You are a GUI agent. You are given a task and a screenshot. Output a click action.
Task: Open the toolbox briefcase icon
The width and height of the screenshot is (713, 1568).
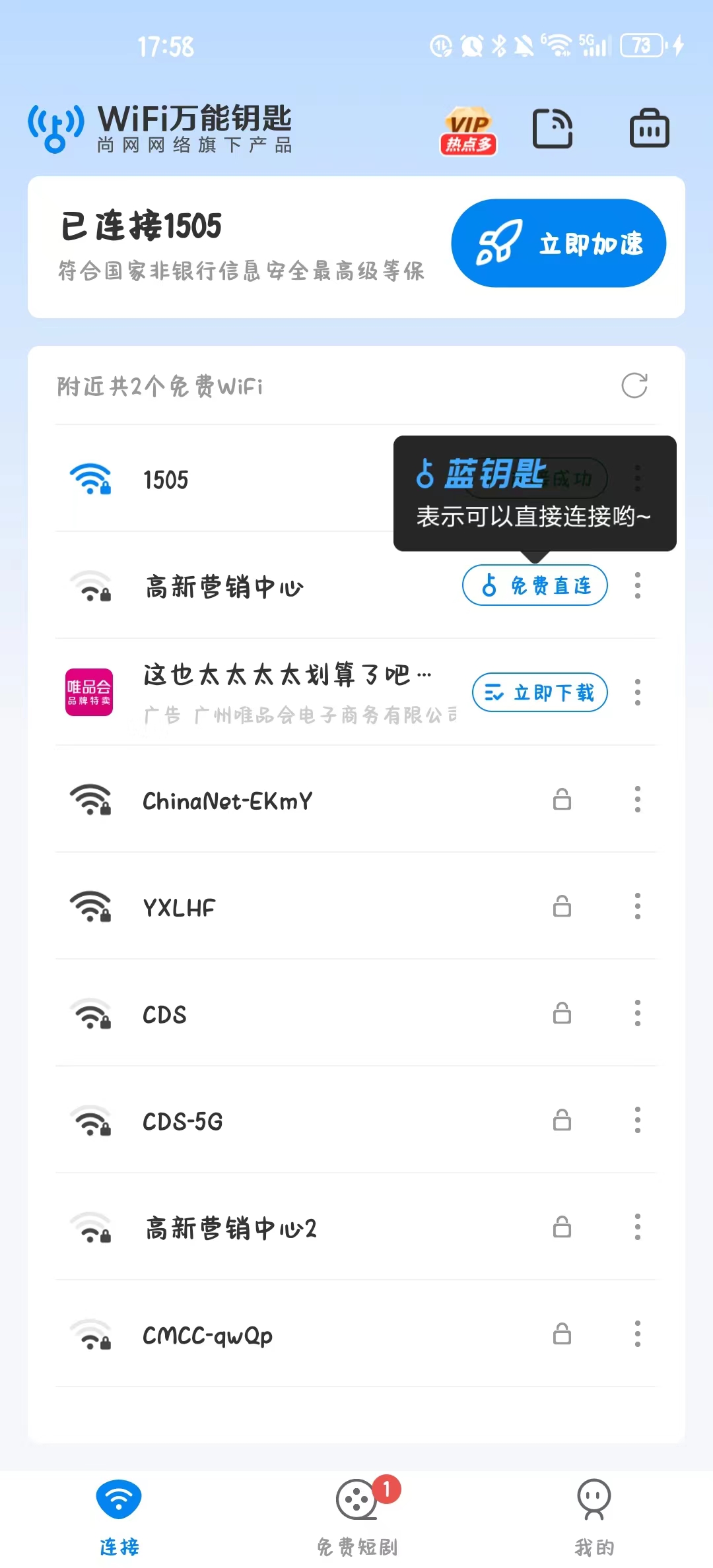pyautogui.click(x=649, y=129)
